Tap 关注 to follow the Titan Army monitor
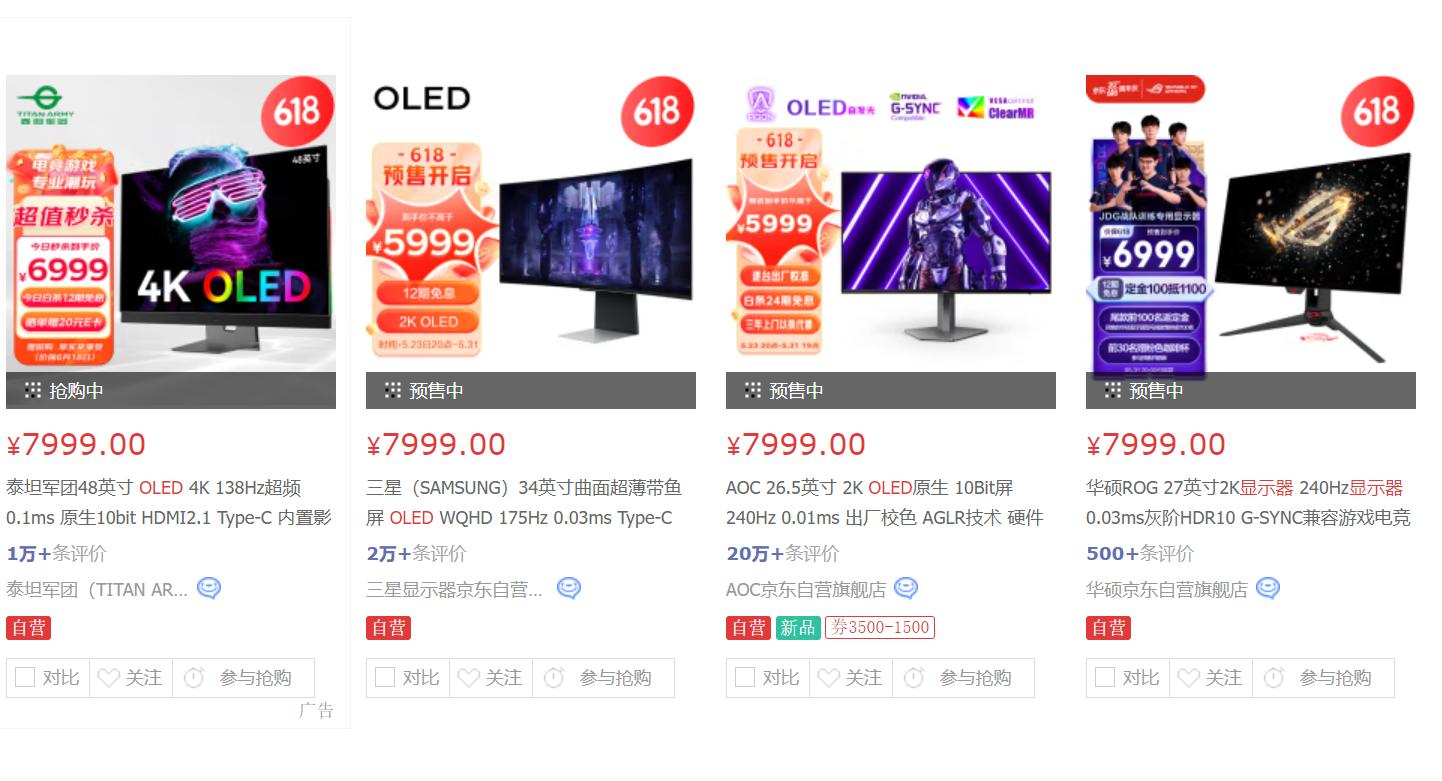Image resolution: width=1442 pixels, height=781 pixels. tap(131, 678)
